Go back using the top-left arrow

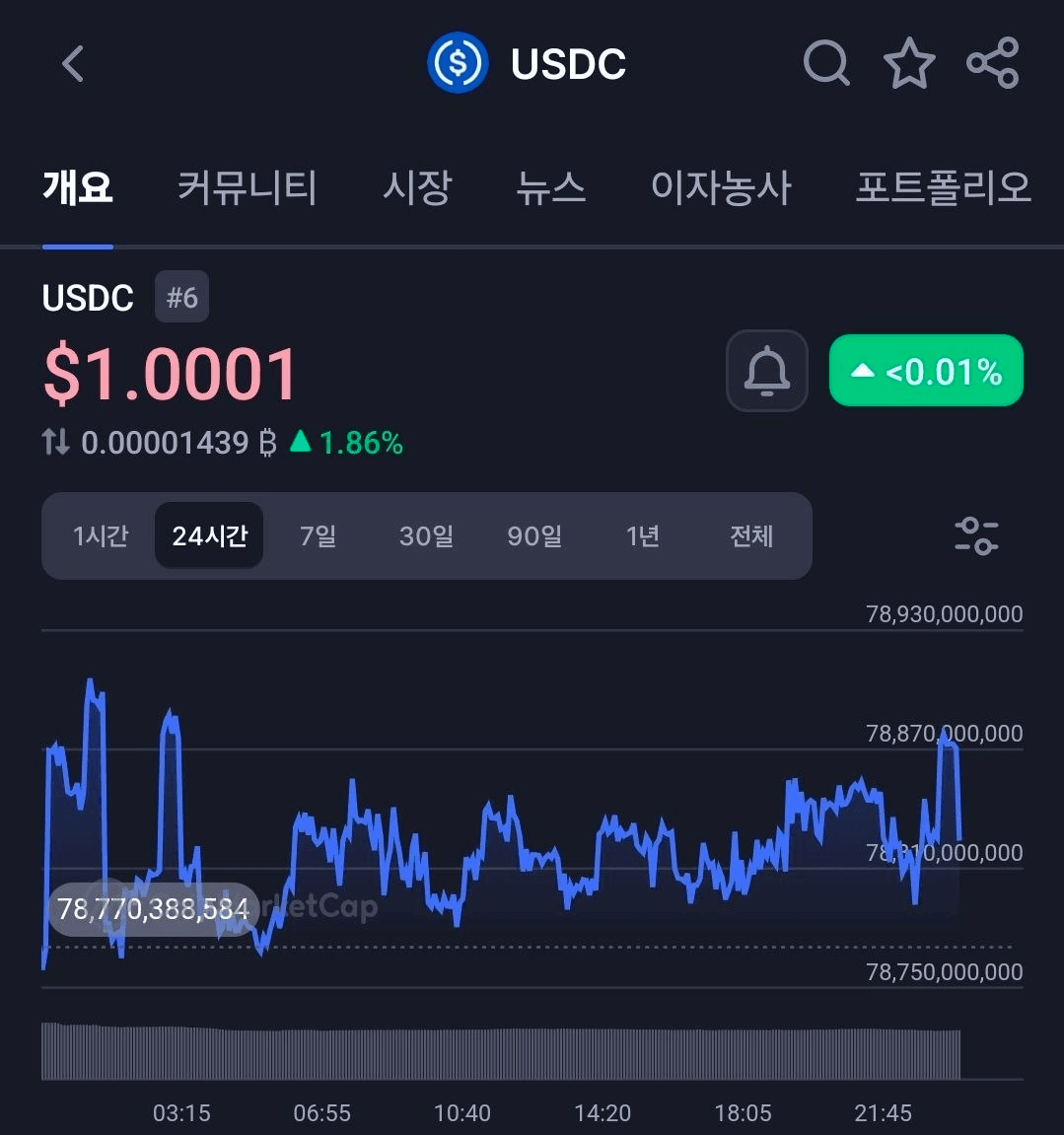coord(73,64)
